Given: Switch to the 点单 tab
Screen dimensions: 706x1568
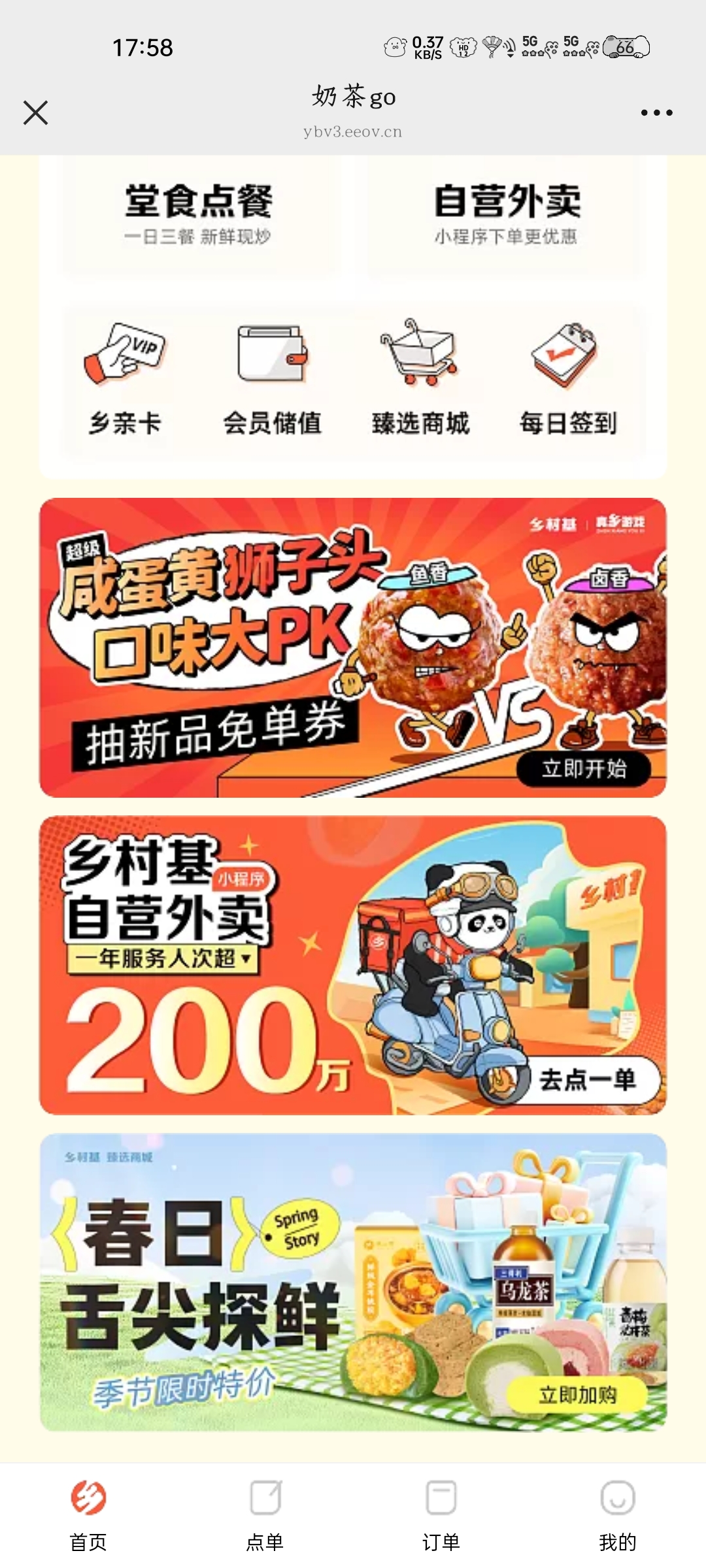Looking at the screenshot, I should click(265, 1514).
